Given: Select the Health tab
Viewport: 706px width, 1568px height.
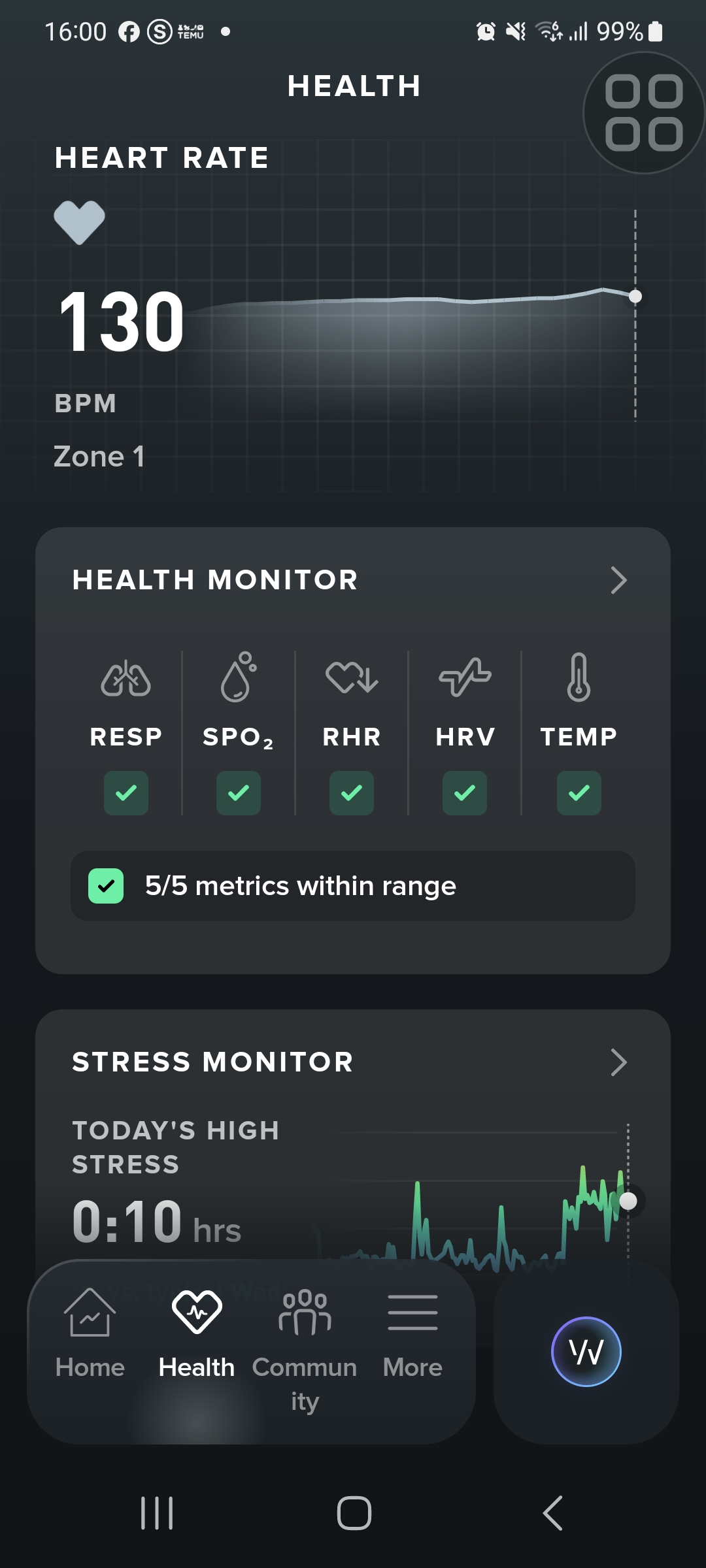Looking at the screenshot, I should coord(196,1334).
